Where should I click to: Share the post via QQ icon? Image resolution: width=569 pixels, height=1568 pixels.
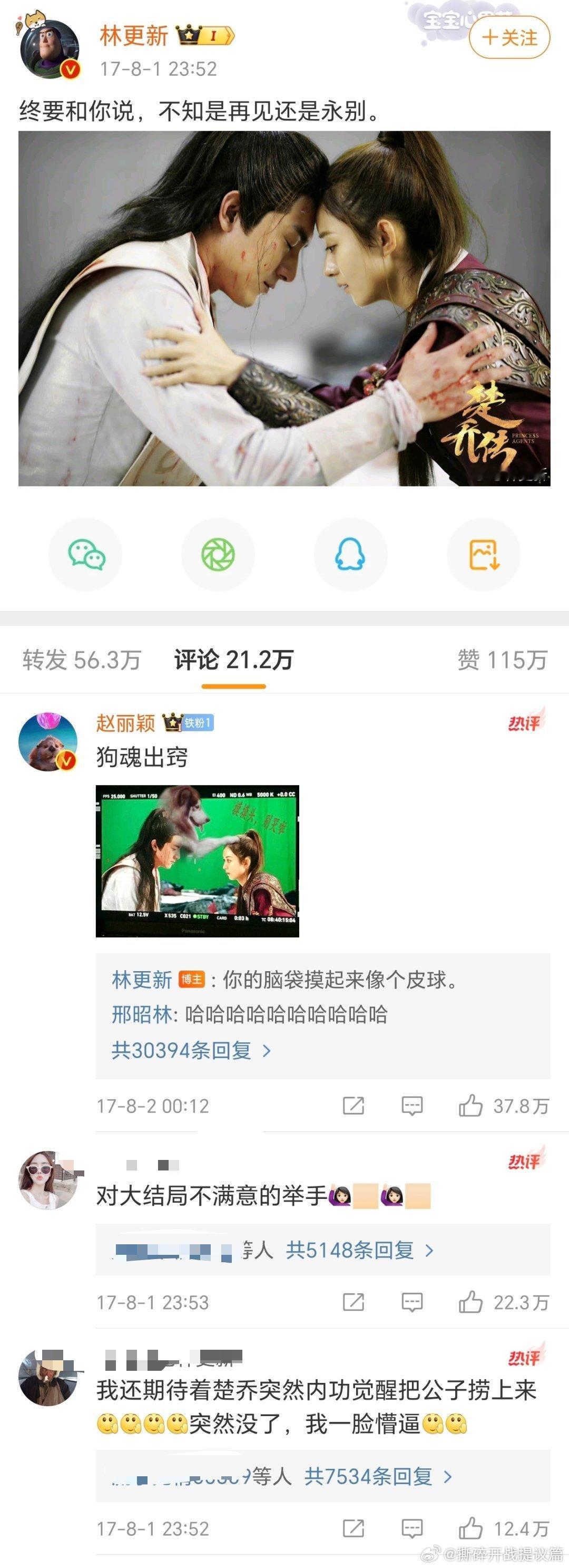click(x=350, y=555)
